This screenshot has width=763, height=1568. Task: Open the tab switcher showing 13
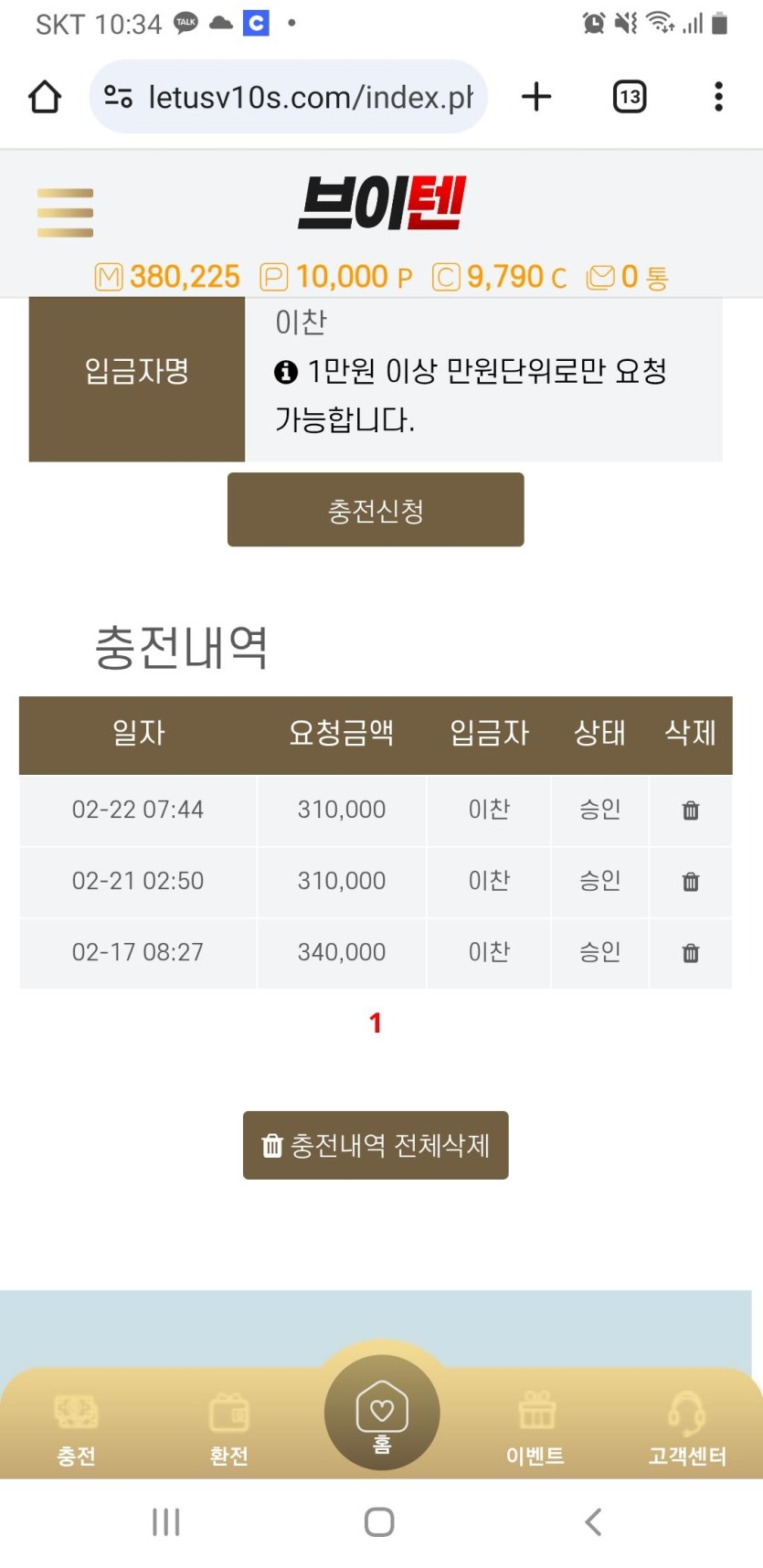click(x=629, y=97)
